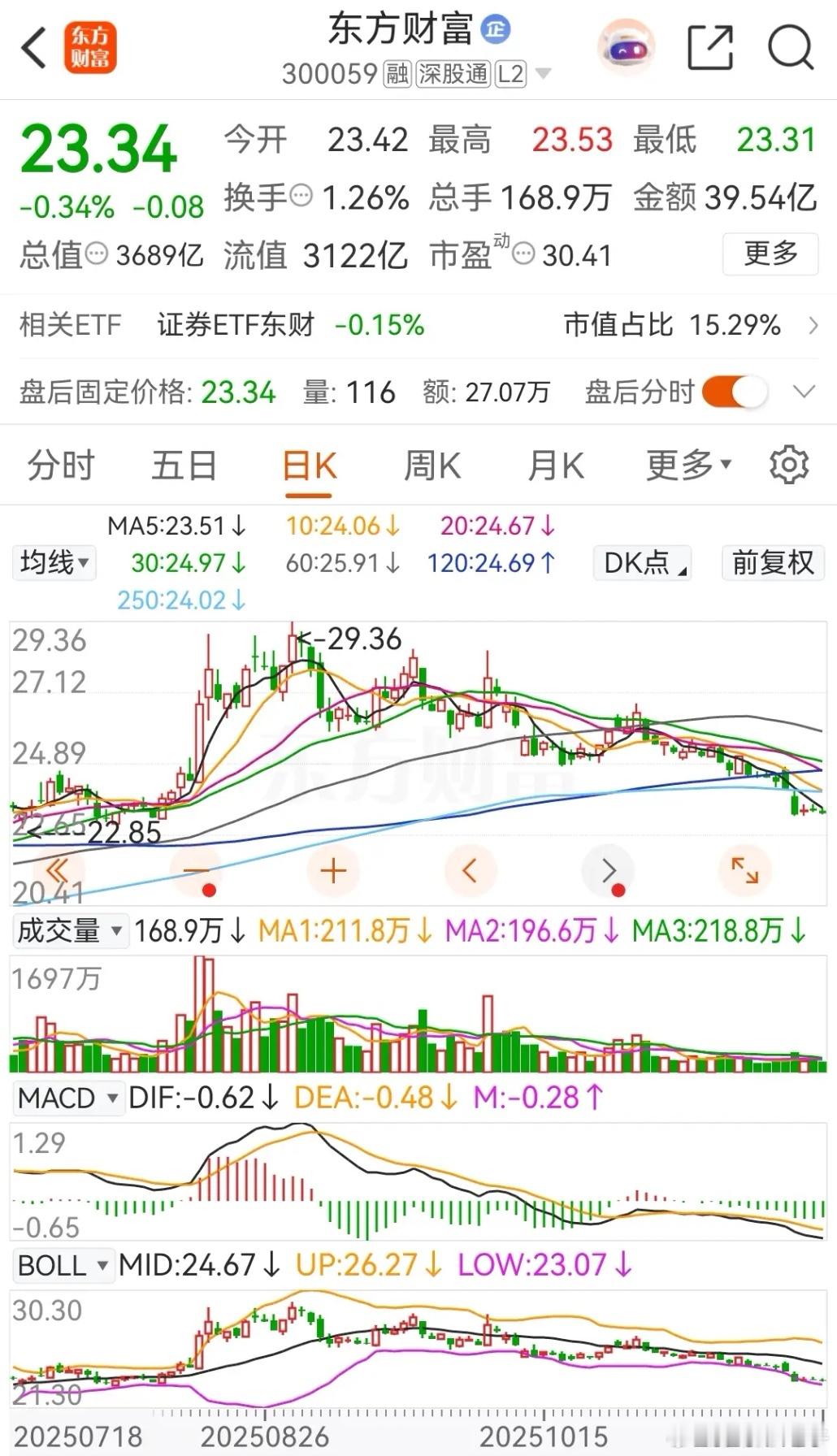Image resolution: width=837 pixels, height=1456 pixels.
Task: Open the 证券ETF东财 related ETF row
Action: coord(418,325)
